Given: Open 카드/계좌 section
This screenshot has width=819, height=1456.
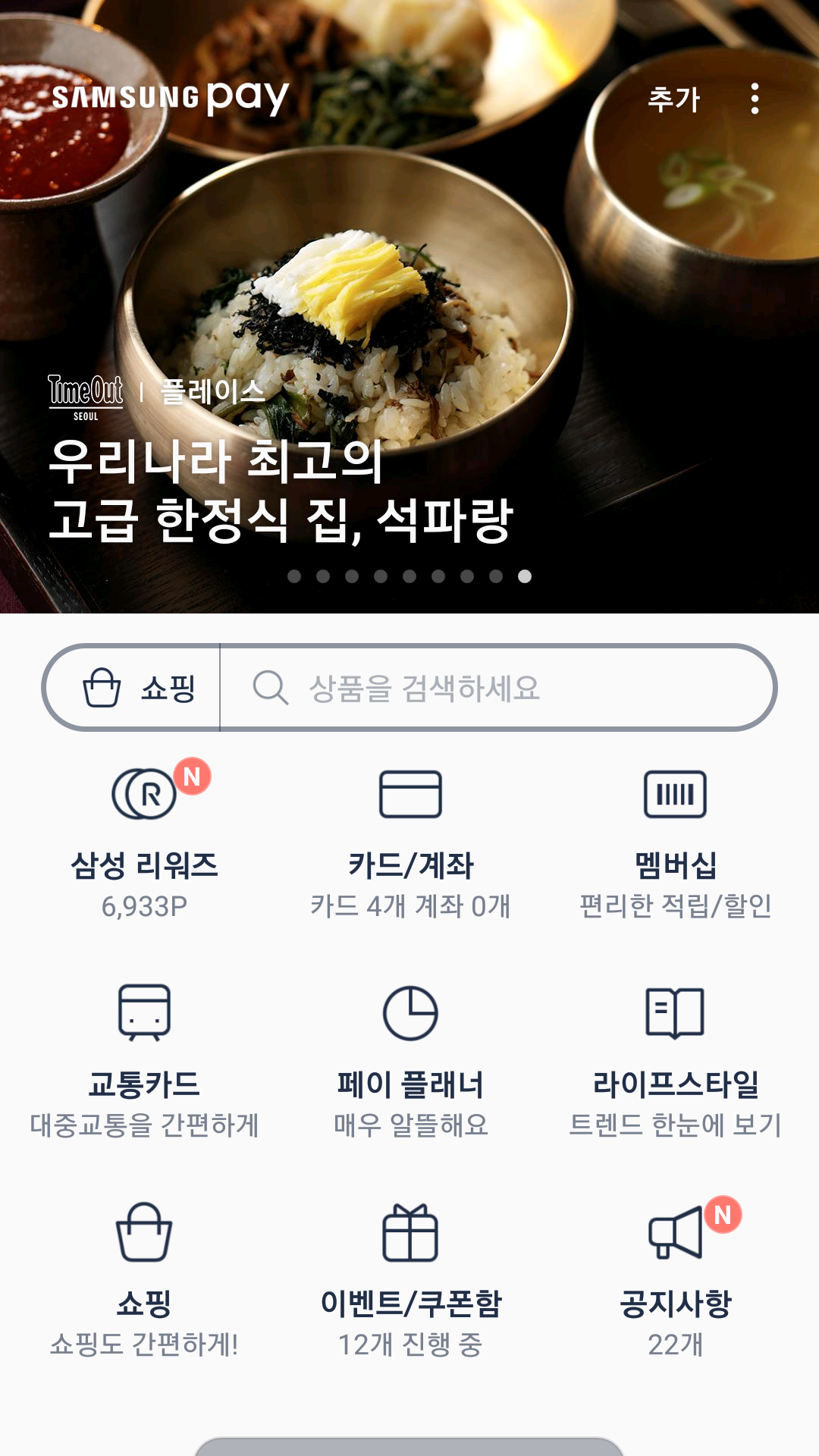Looking at the screenshot, I should click(x=410, y=842).
